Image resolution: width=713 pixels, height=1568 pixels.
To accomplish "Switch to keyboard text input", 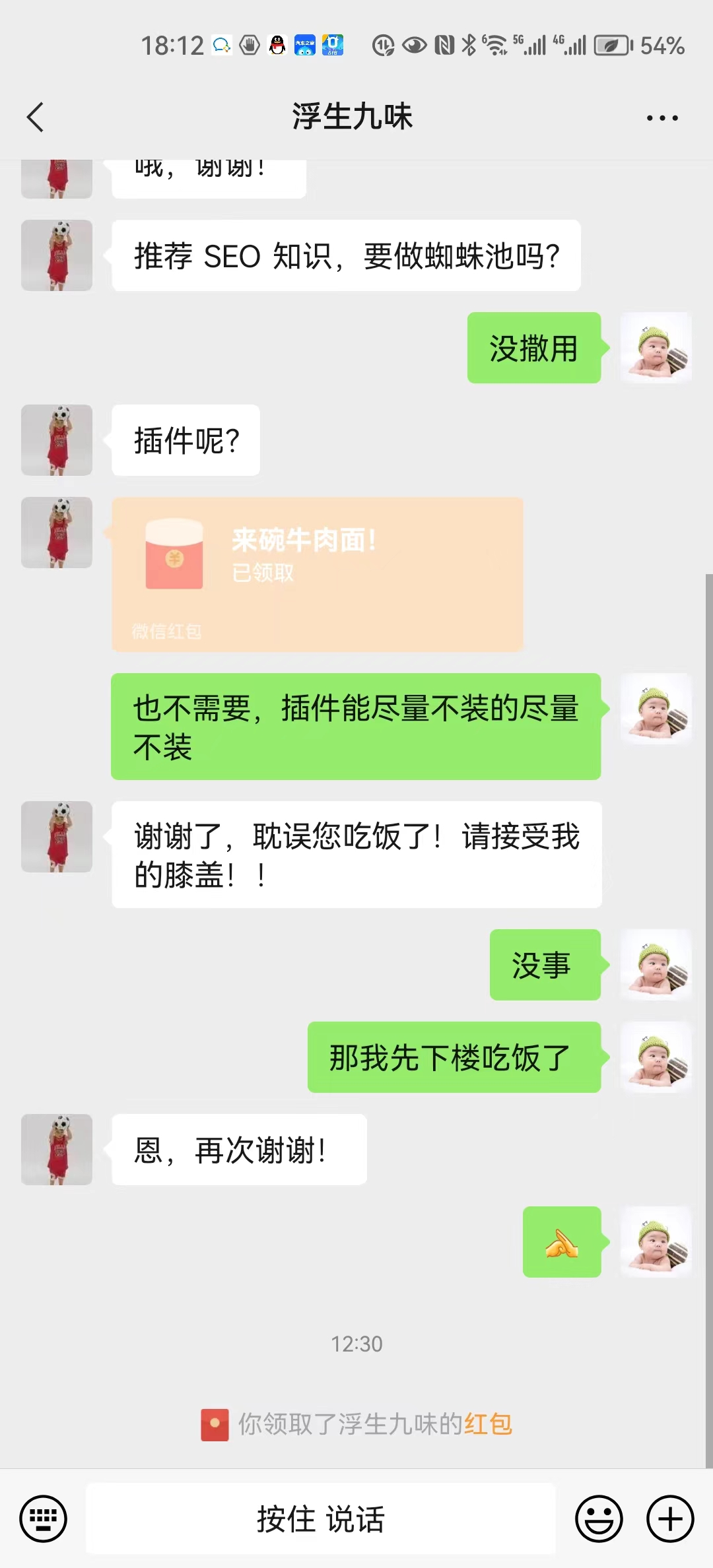I will tap(44, 1519).
